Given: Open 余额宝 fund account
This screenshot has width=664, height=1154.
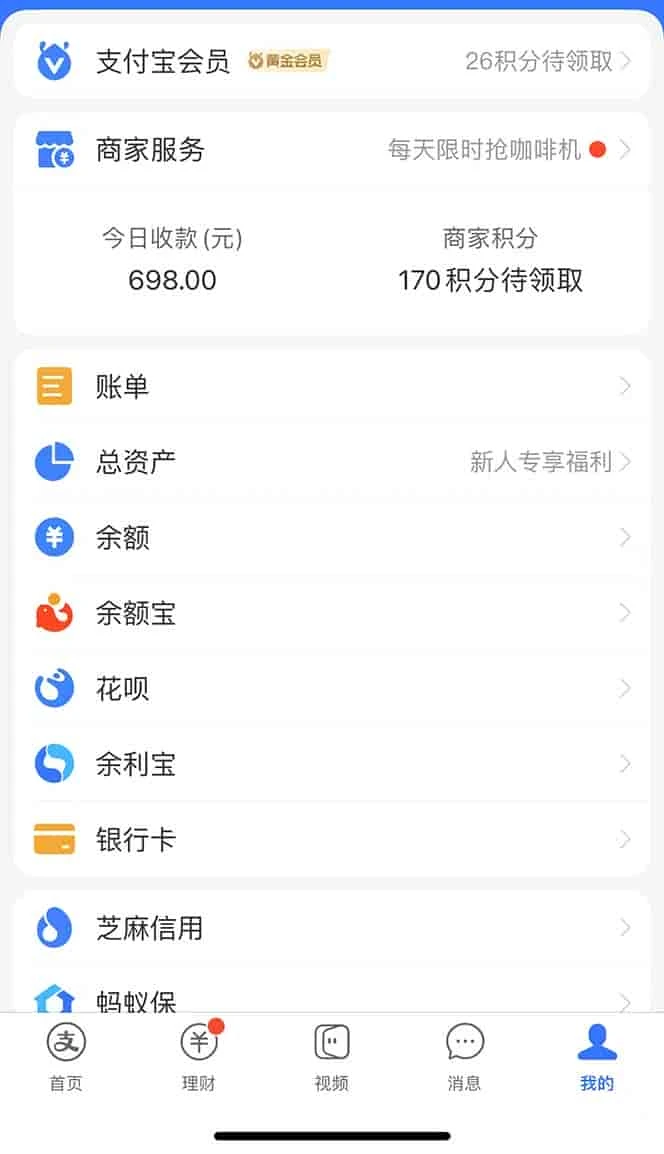Looking at the screenshot, I should coord(331,613).
